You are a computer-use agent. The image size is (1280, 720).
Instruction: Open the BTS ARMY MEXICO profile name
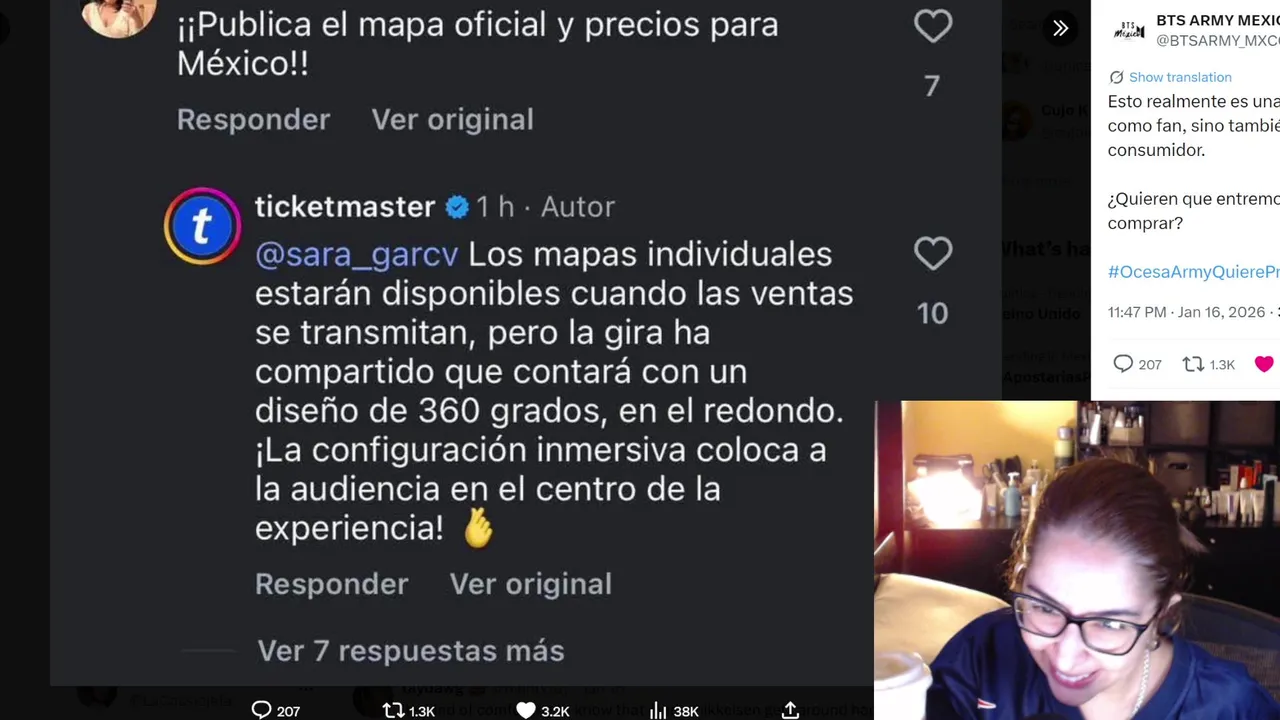[x=1217, y=20]
